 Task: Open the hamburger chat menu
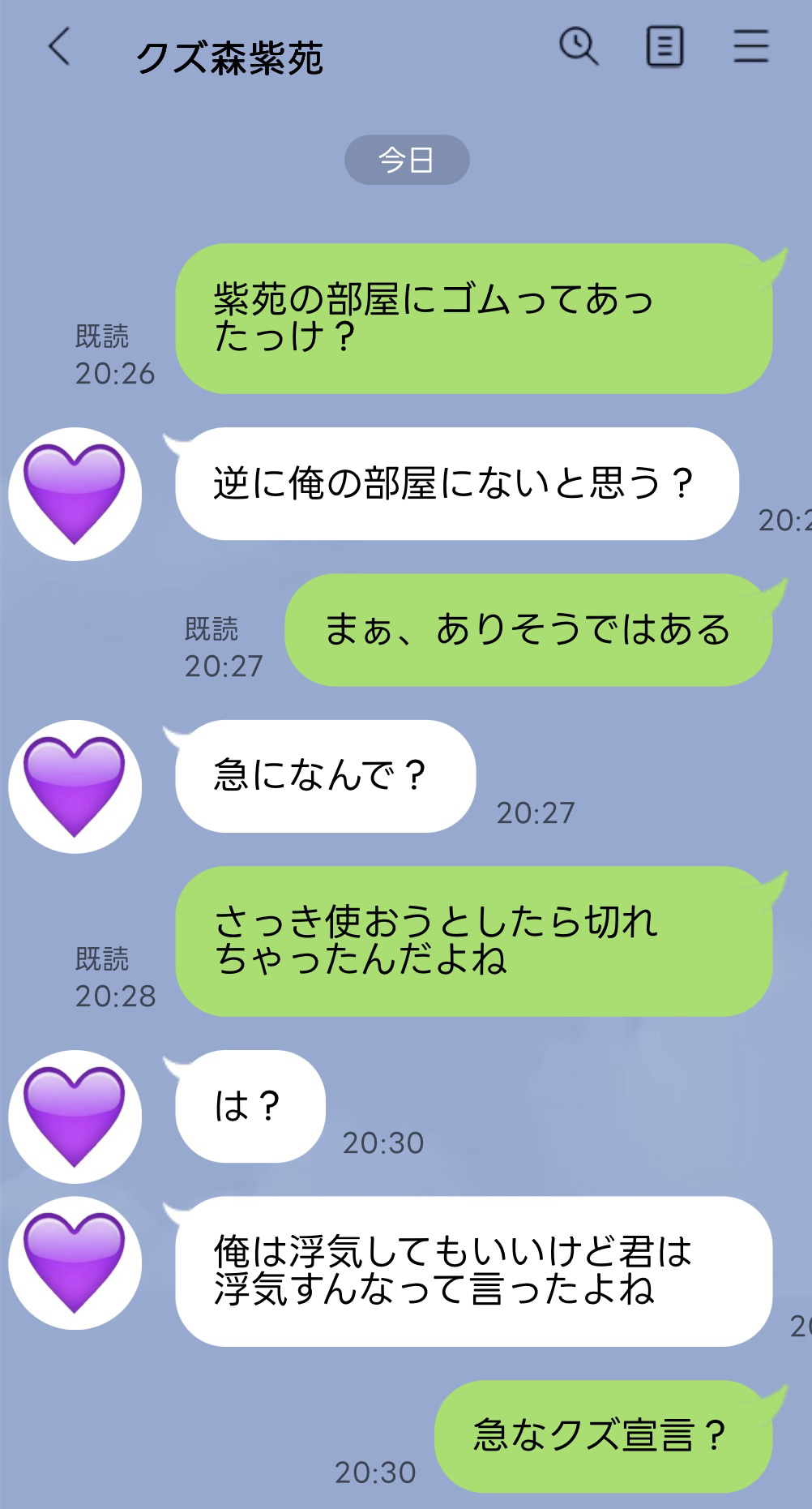pyautogui.click(x=750, y=46)
